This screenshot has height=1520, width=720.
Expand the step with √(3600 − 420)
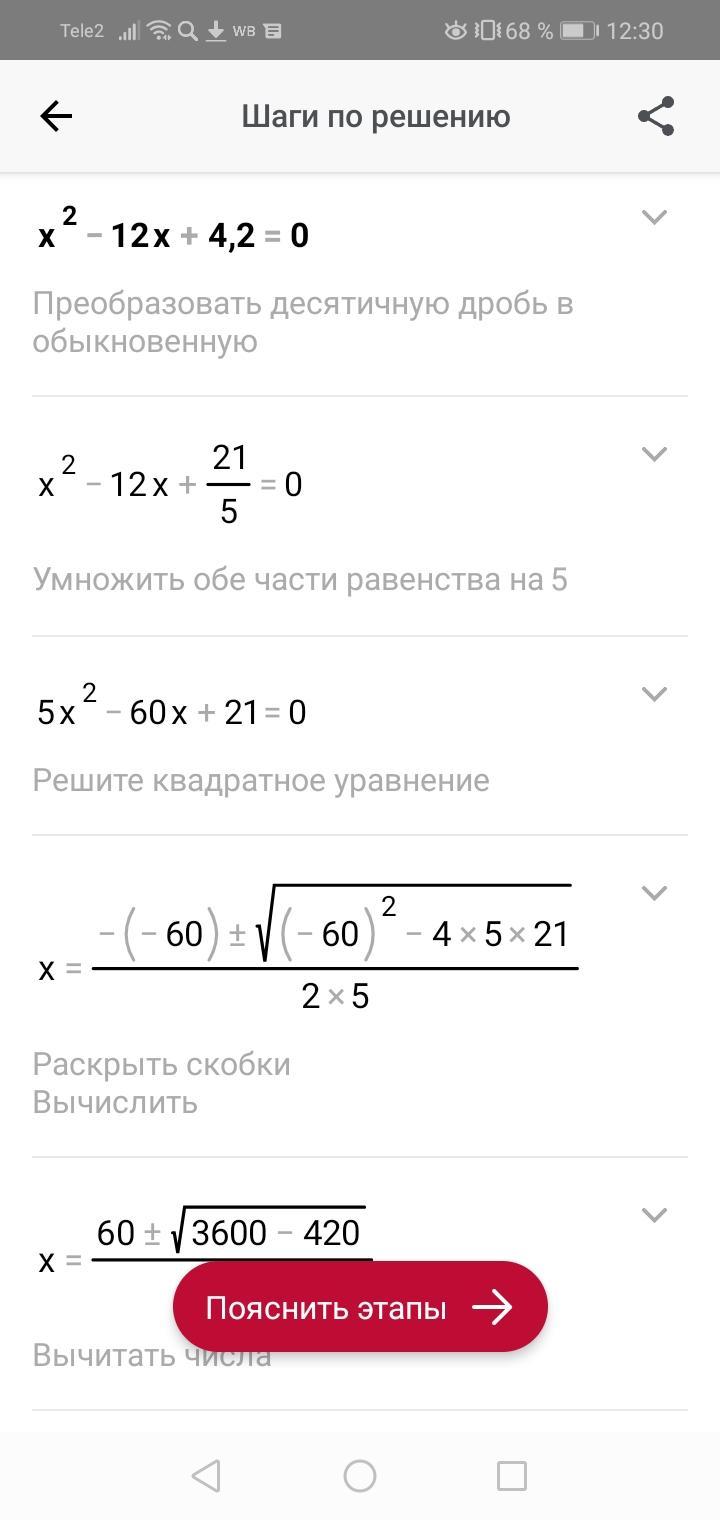(654, 1215)
